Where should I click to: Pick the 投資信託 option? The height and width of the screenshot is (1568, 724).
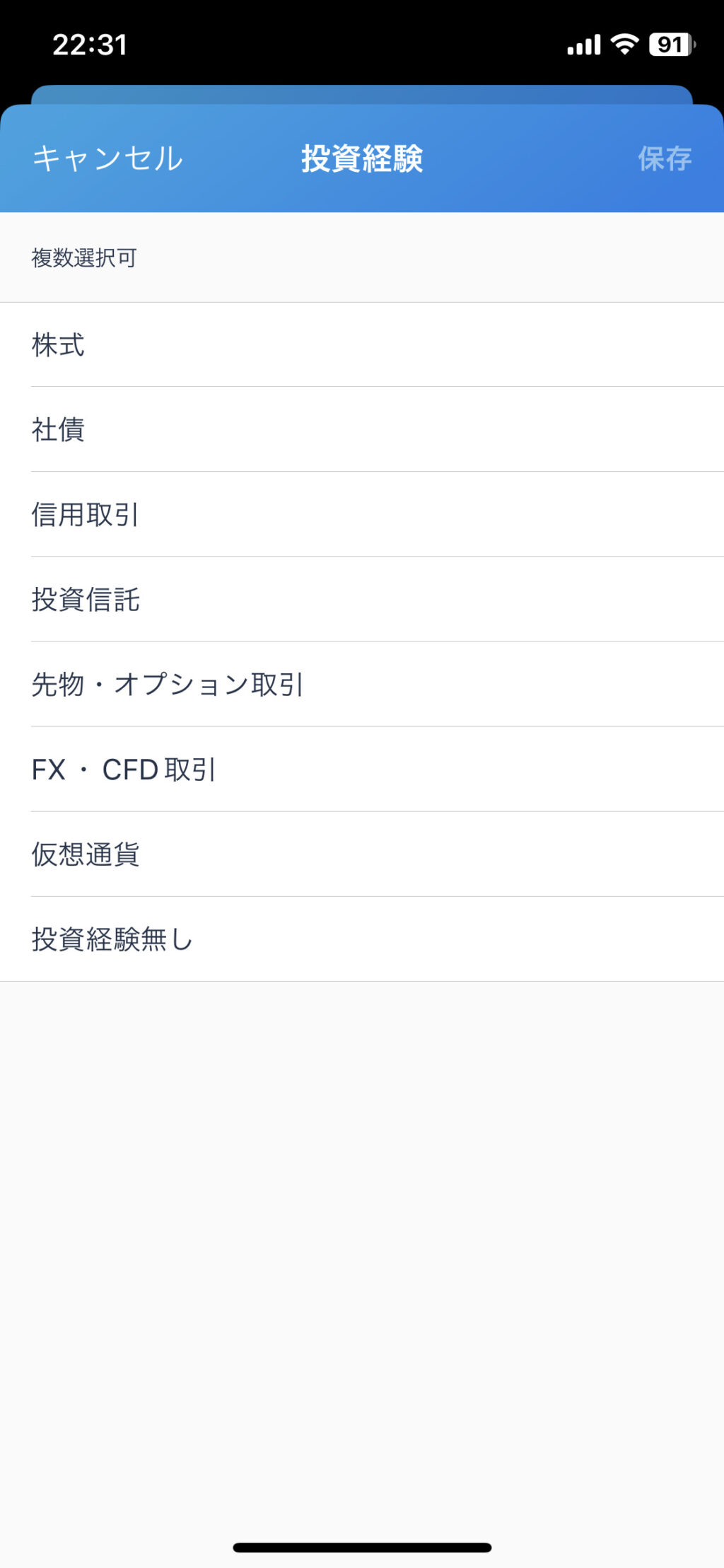pos(362,599)
